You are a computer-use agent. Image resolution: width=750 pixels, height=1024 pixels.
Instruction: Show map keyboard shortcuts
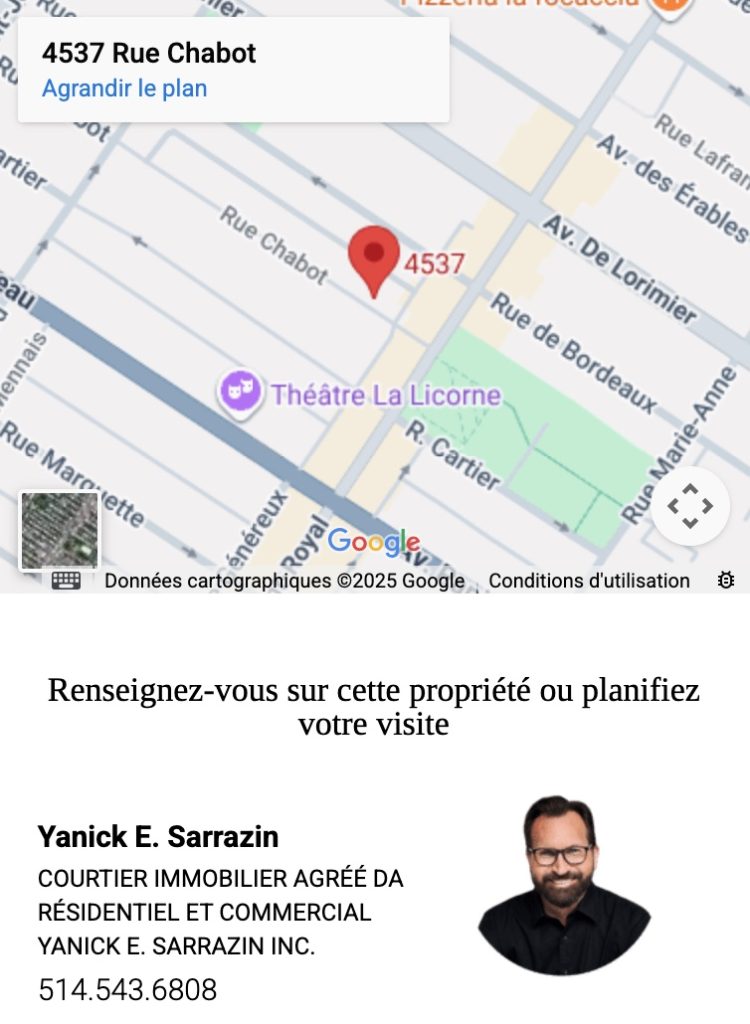pos(66,580)
